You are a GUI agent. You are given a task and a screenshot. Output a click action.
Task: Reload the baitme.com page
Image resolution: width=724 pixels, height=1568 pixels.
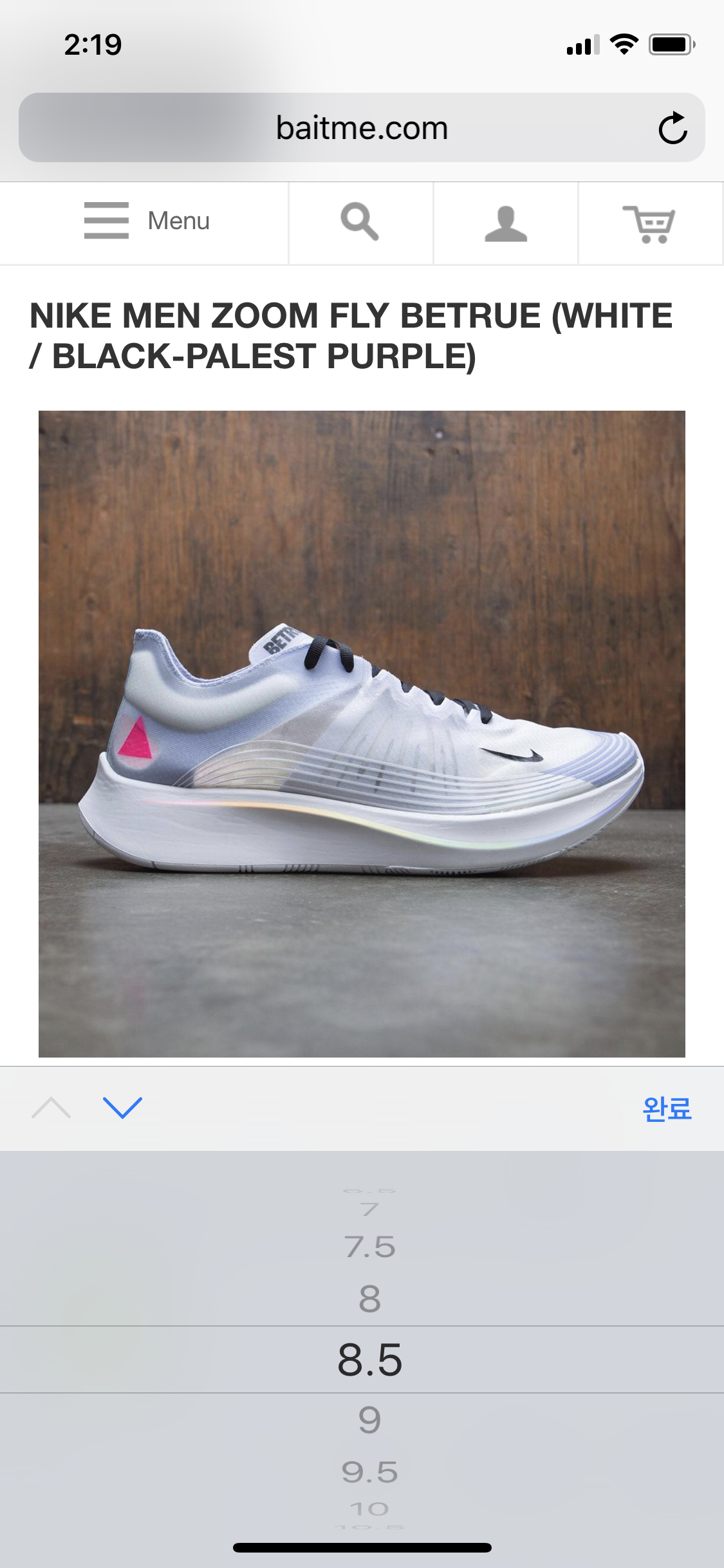(673, 128)
